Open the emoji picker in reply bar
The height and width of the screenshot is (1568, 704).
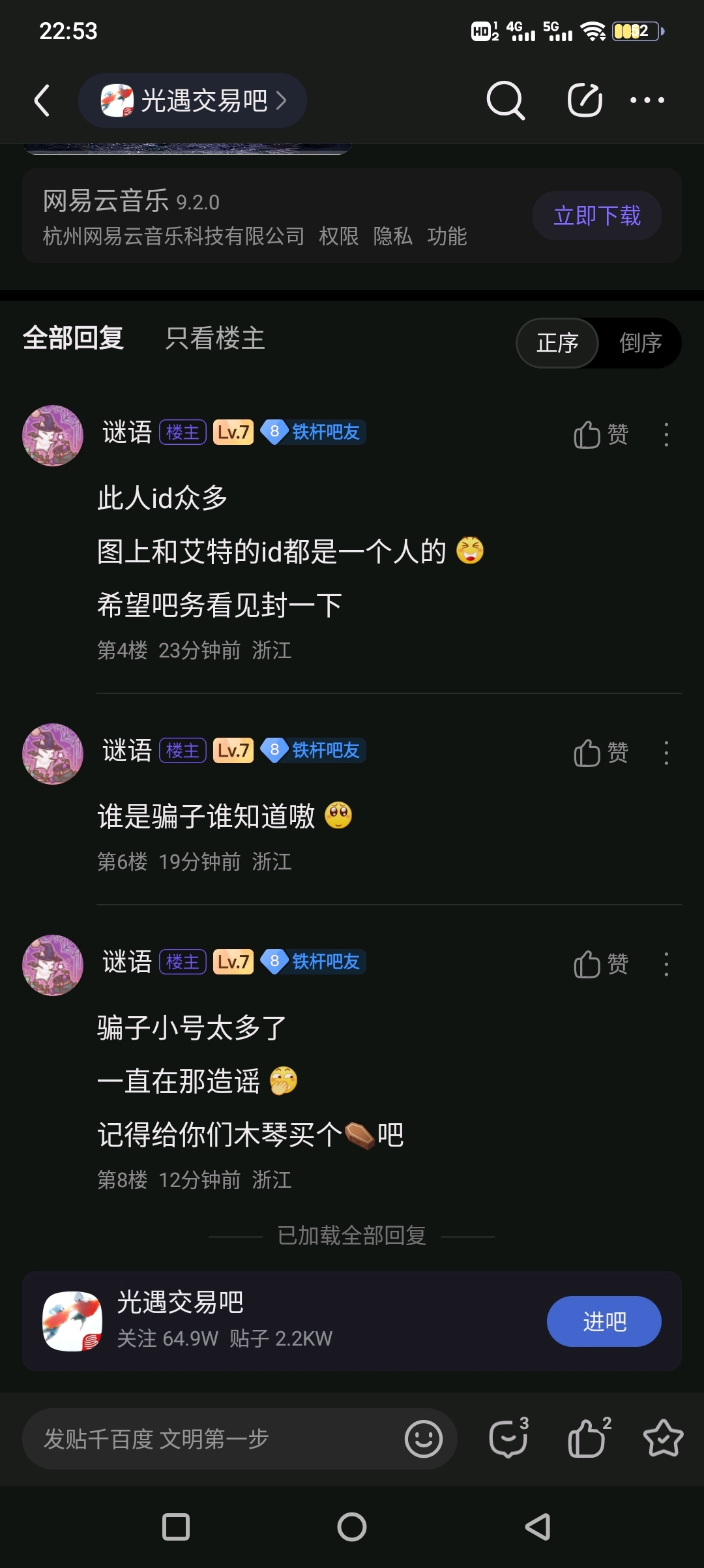click(424, 1439)
